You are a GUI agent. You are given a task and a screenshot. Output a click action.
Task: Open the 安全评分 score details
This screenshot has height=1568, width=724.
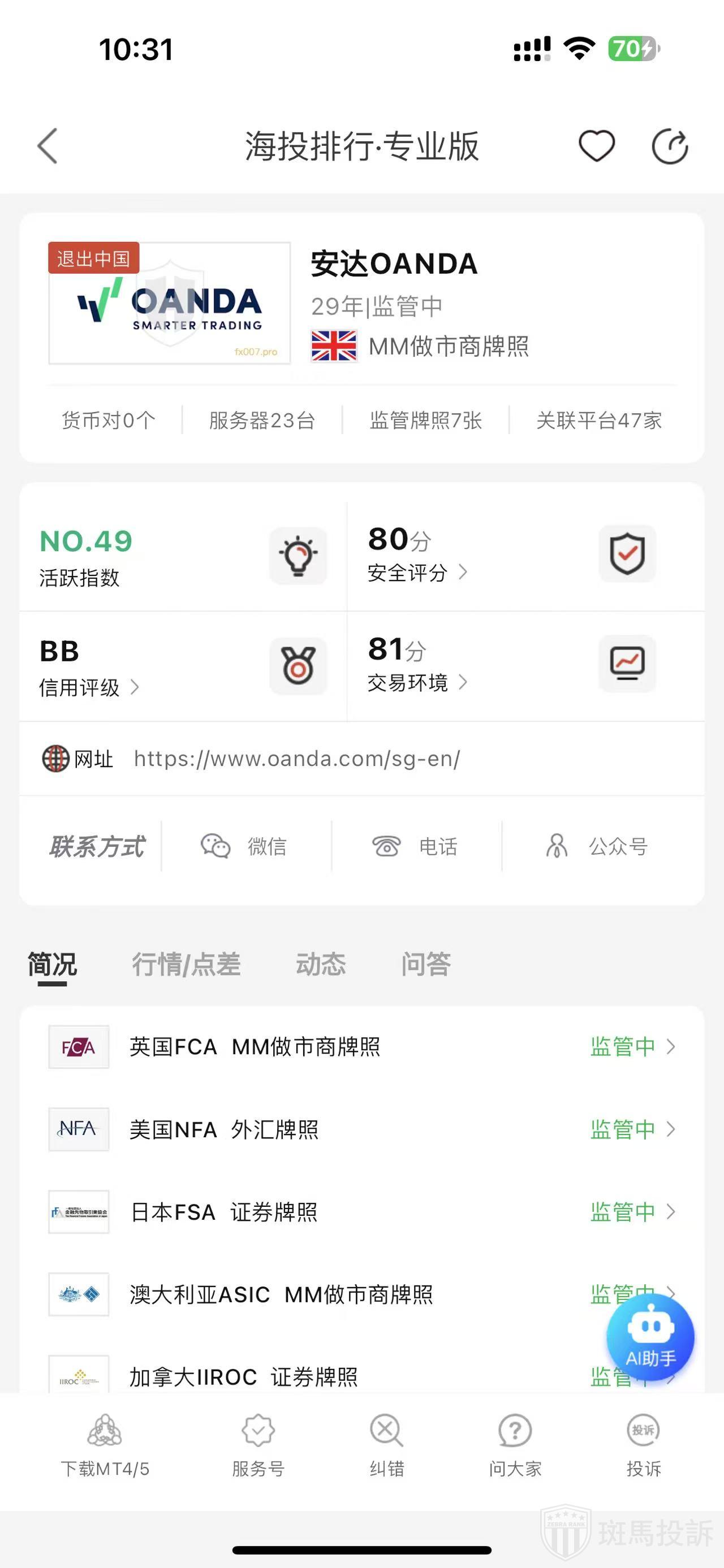coord(417,572)
